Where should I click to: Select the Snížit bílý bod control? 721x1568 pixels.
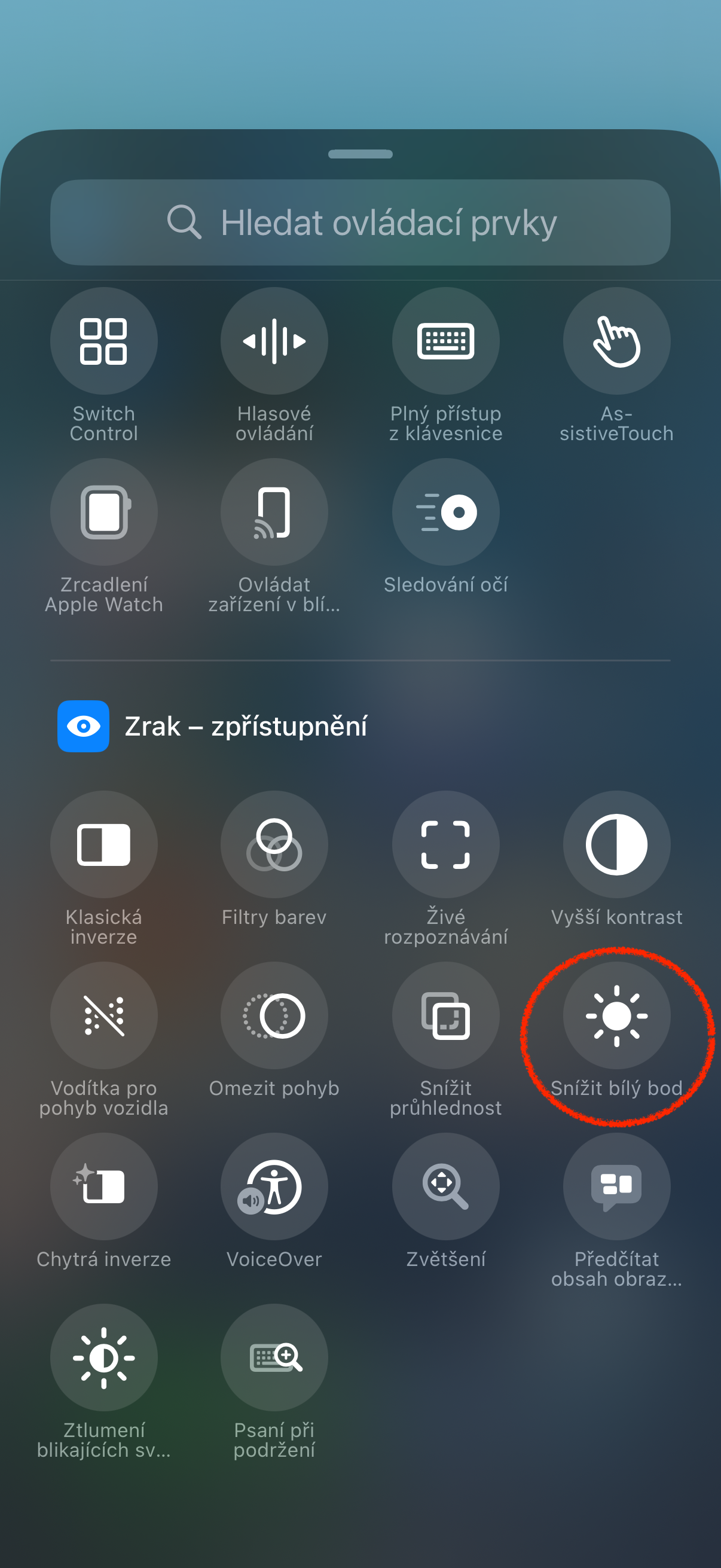pos(616,1015)
